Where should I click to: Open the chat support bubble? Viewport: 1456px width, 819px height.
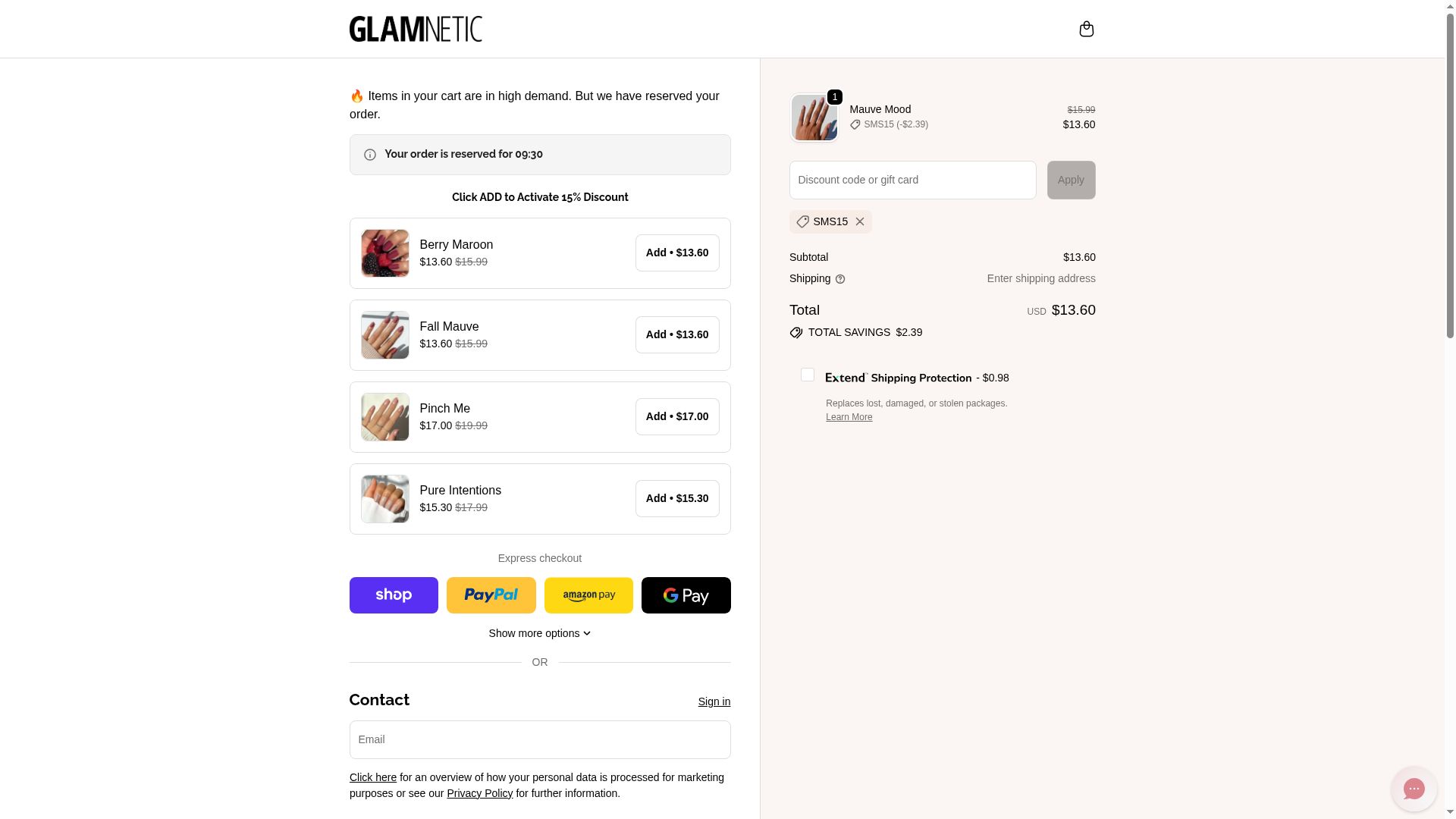click(x=1414, y=789)
